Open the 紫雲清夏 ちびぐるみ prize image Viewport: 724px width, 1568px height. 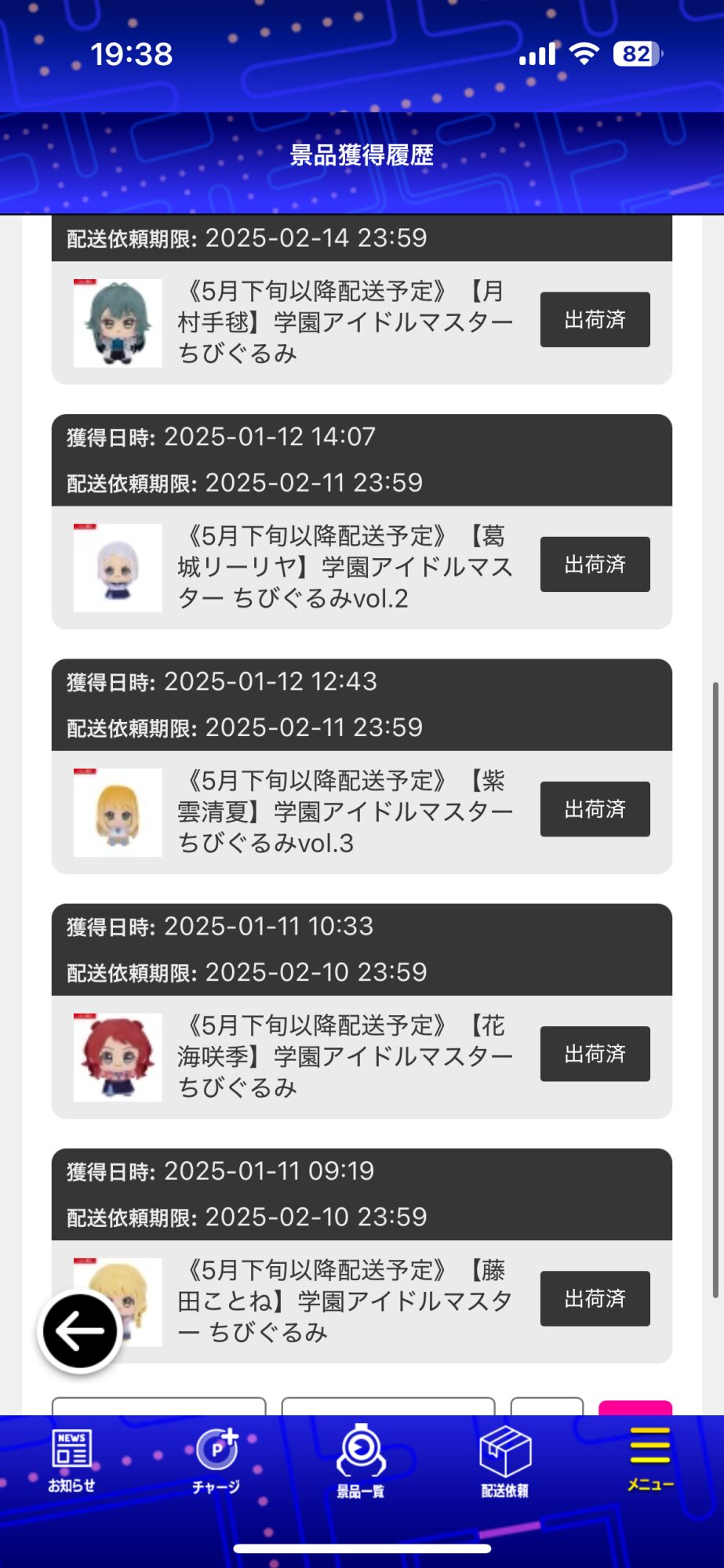pyautogui.click(x=118, y=812)
